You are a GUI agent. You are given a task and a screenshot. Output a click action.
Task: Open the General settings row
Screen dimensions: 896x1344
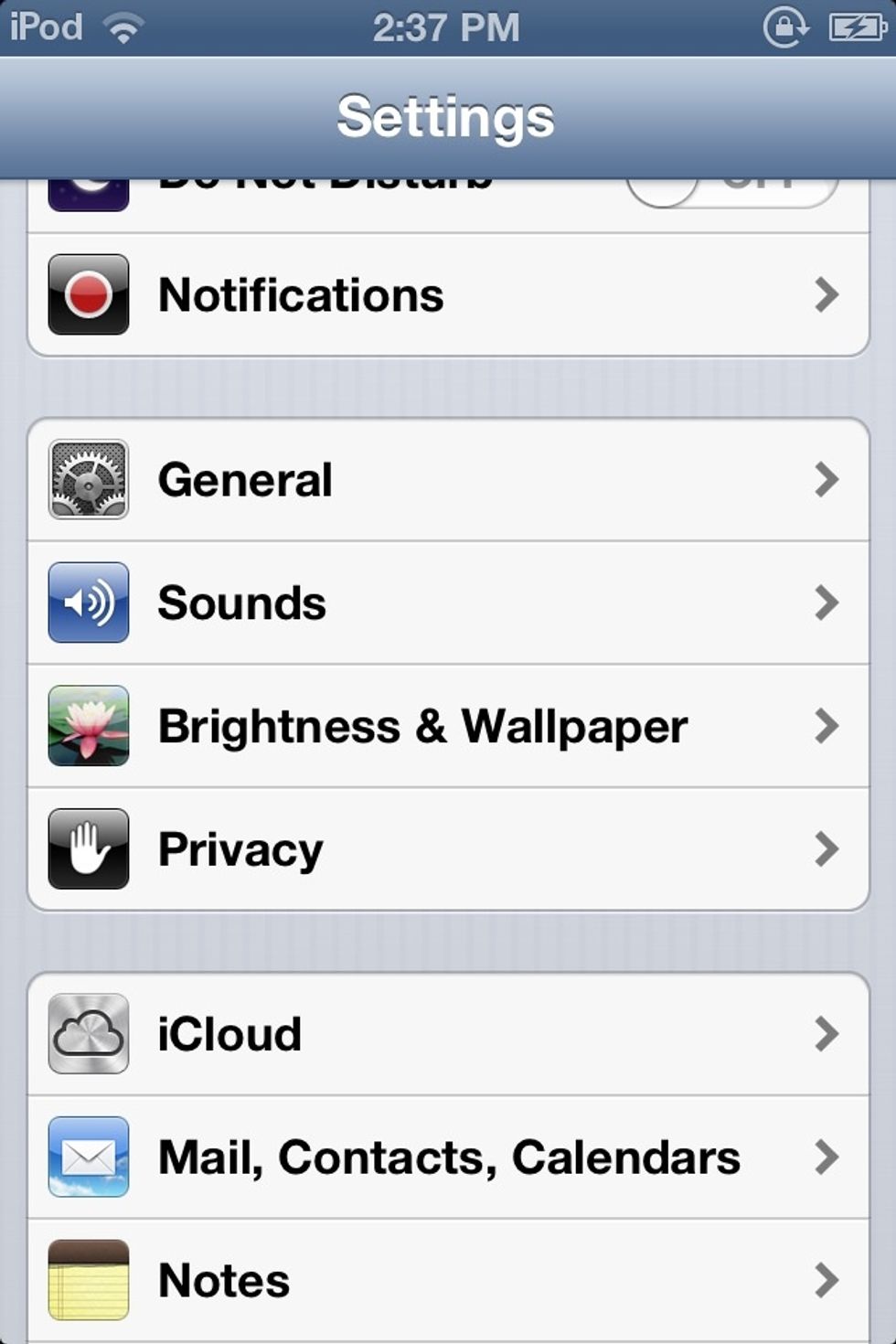click(448, 480)
